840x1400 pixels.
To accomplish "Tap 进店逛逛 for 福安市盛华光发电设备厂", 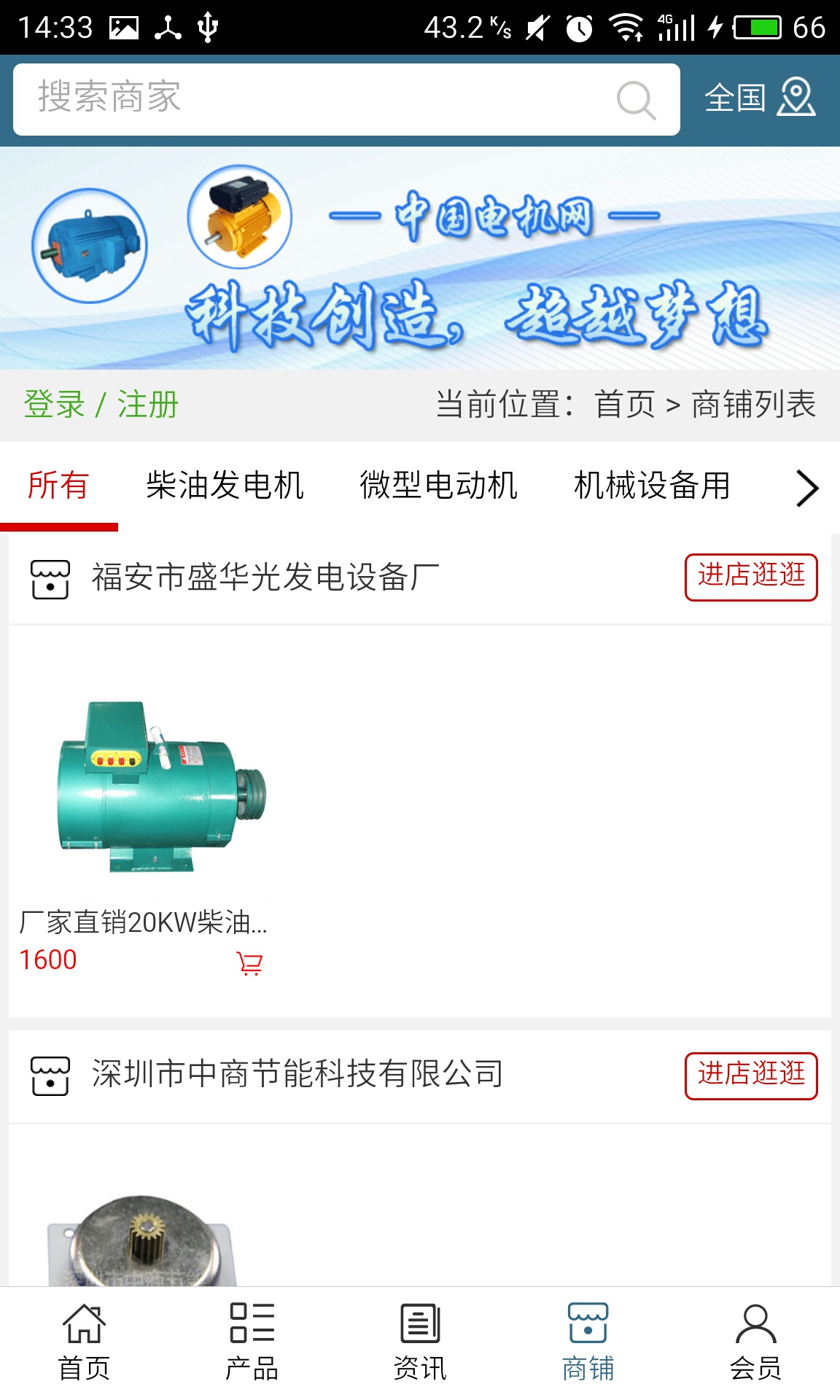I will (x=751, y=577).
